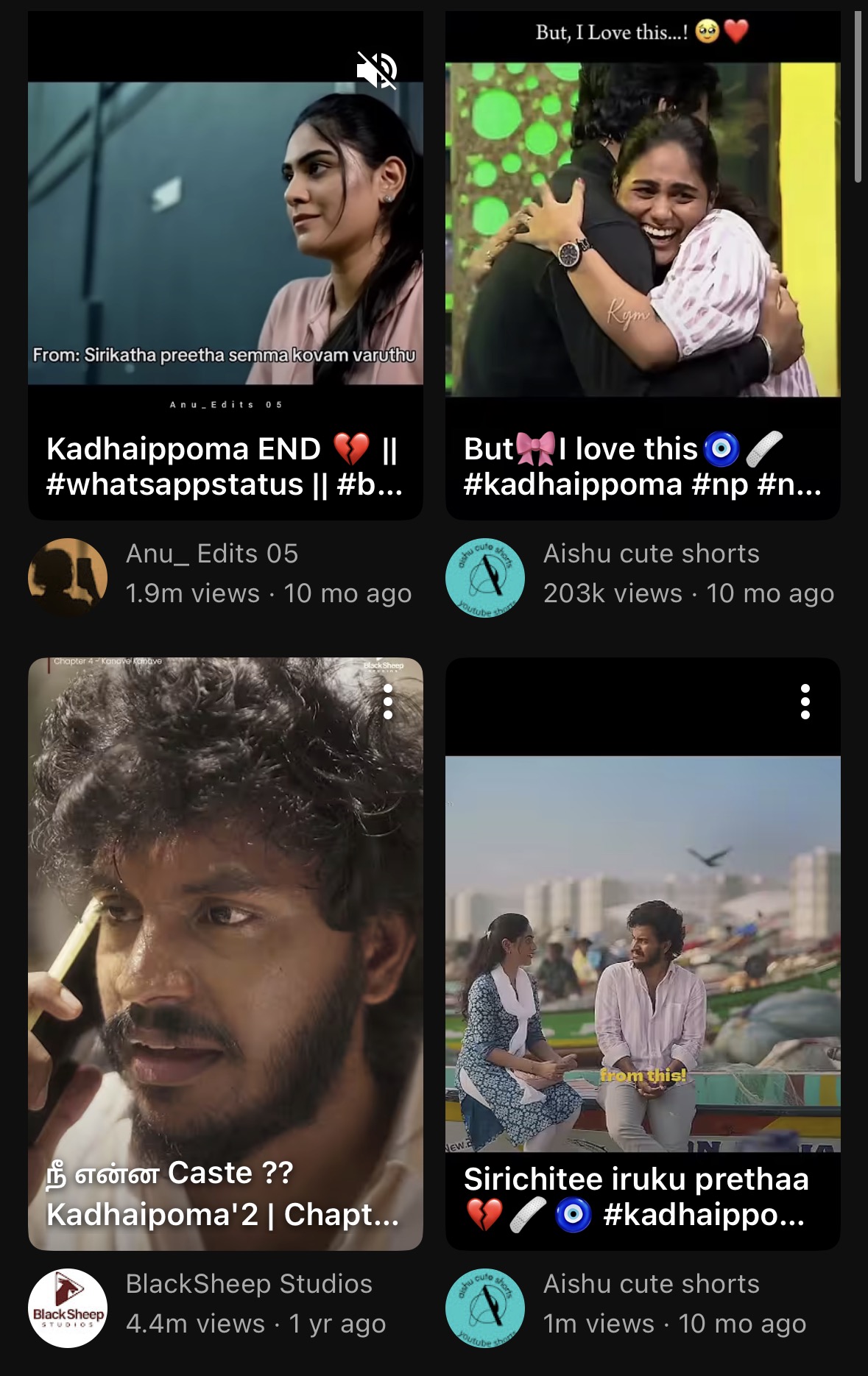
Task: Open Aishu cute shorts avatar beside 1m views
Action: coord(484,1308)
